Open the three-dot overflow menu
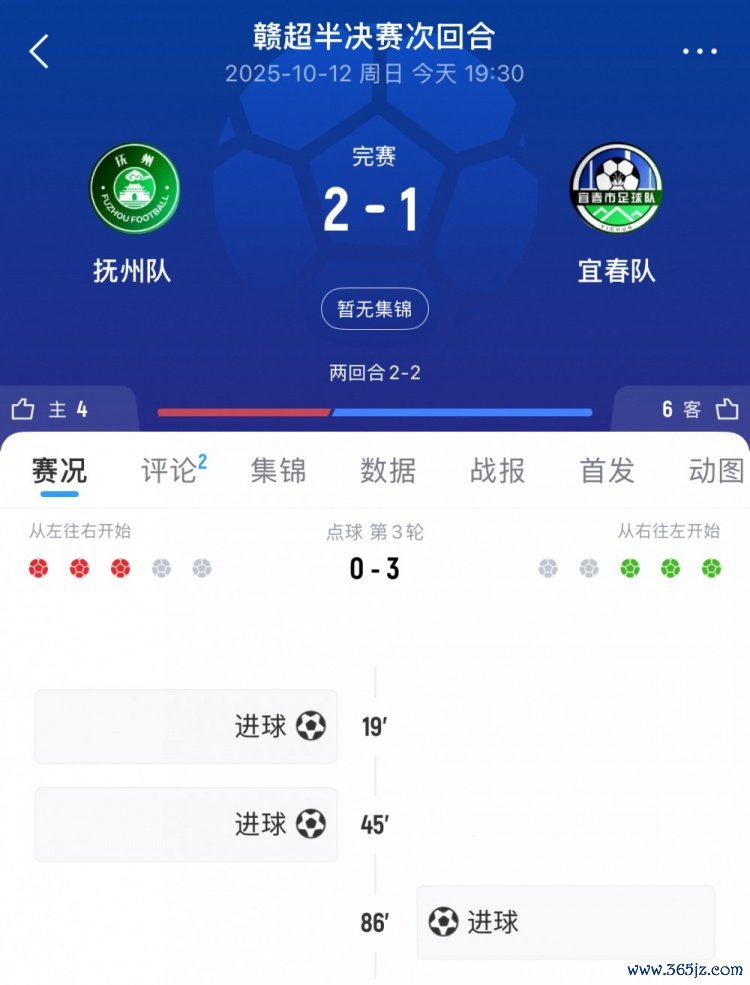750x985 pixels. (x=700, y=52)
